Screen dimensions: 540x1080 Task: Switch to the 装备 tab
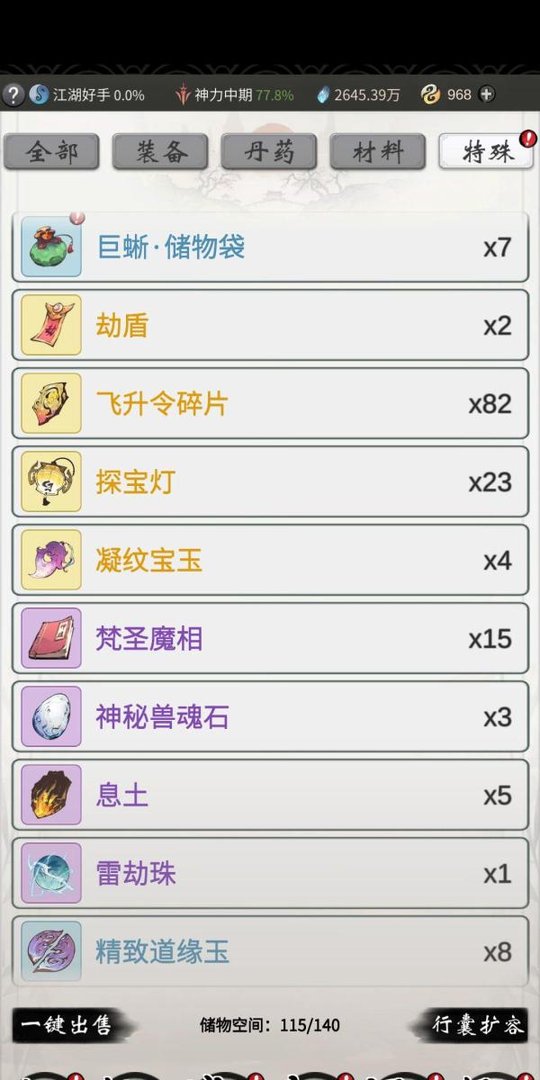coord(160,152)
